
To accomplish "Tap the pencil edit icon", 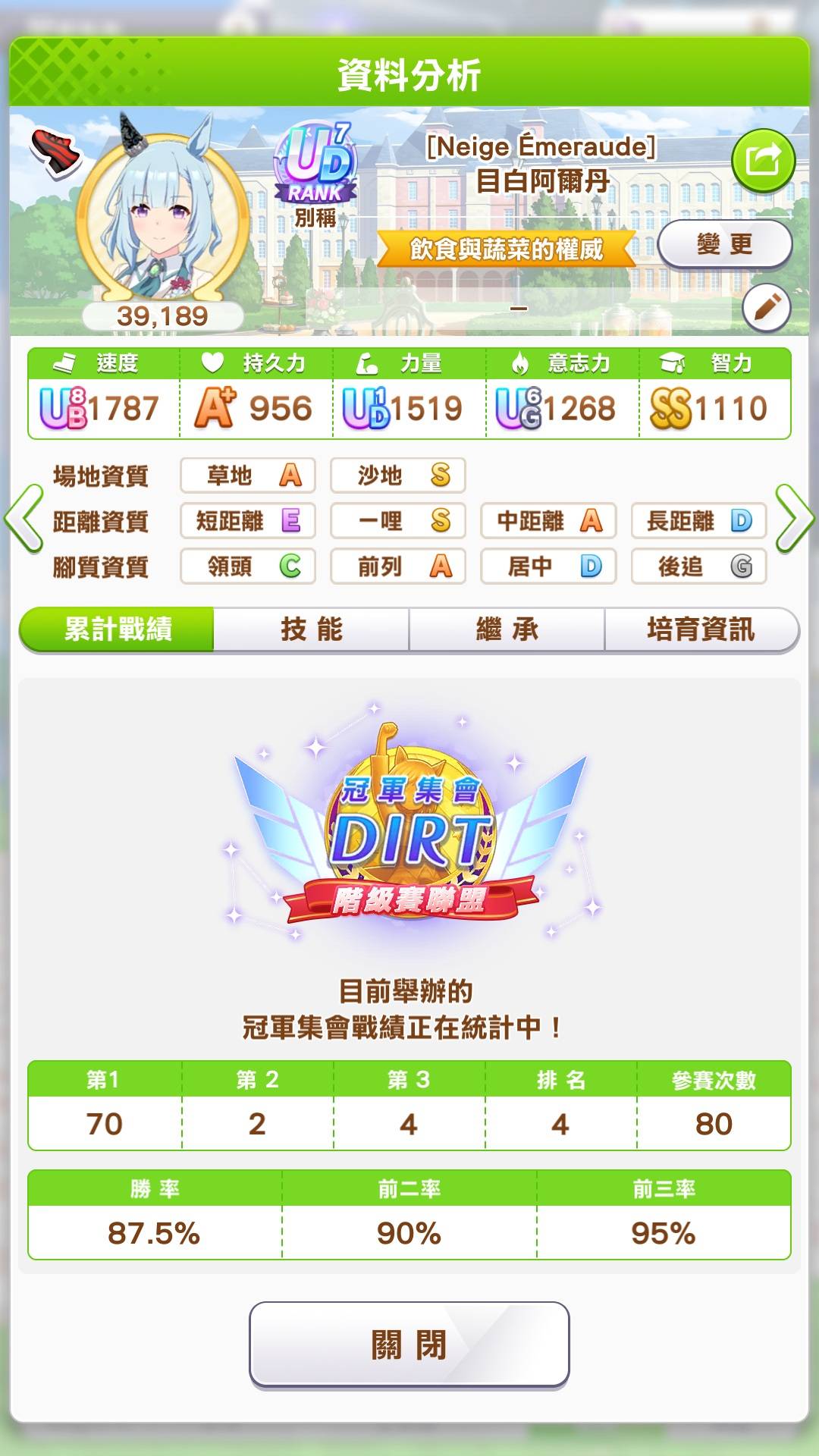I will 766,308.
